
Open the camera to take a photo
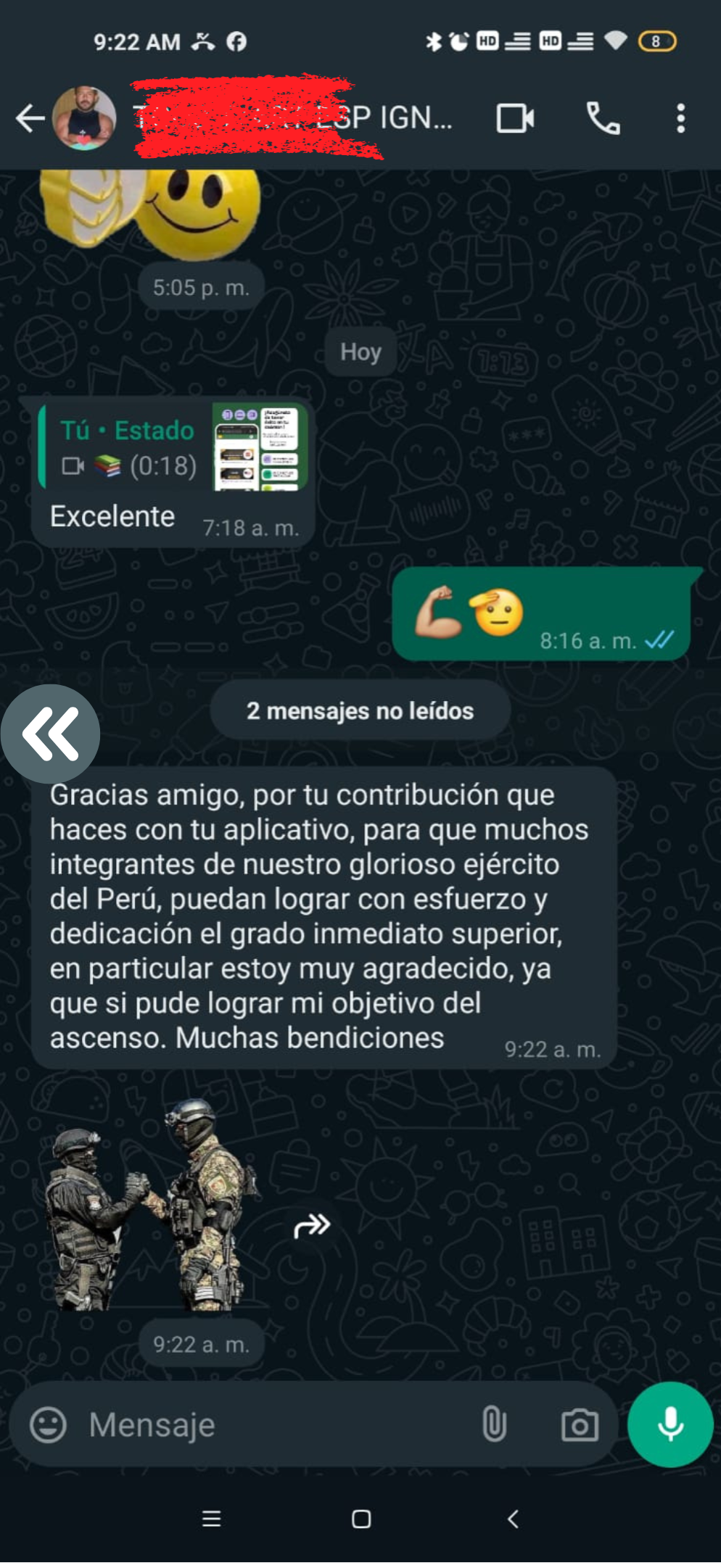coord(578,1424)
